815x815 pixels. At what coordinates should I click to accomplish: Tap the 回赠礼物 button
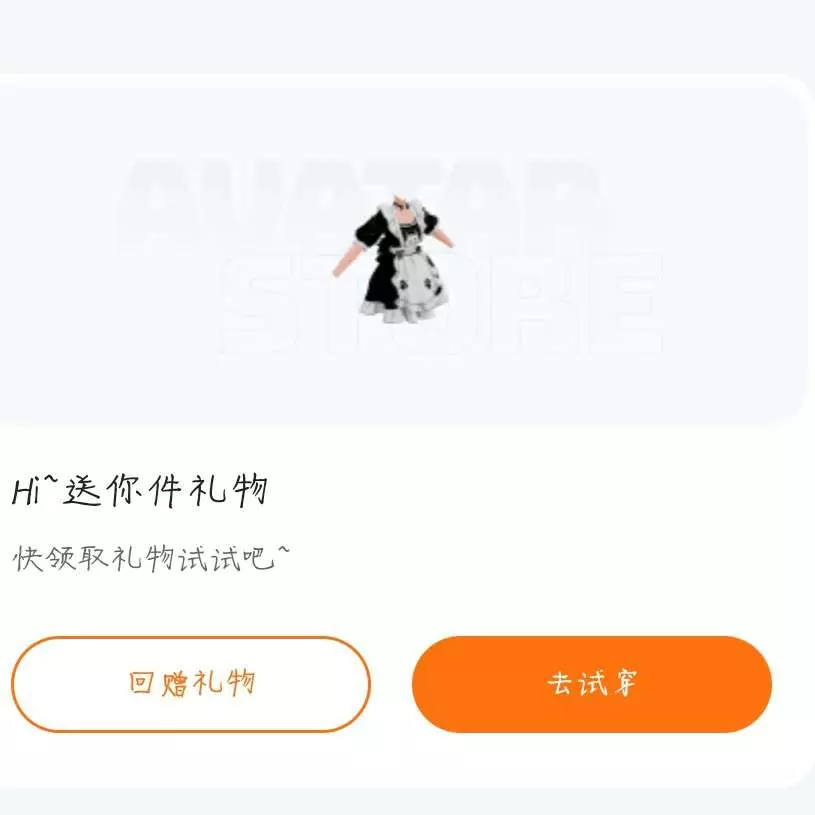[x=191, y=684]
